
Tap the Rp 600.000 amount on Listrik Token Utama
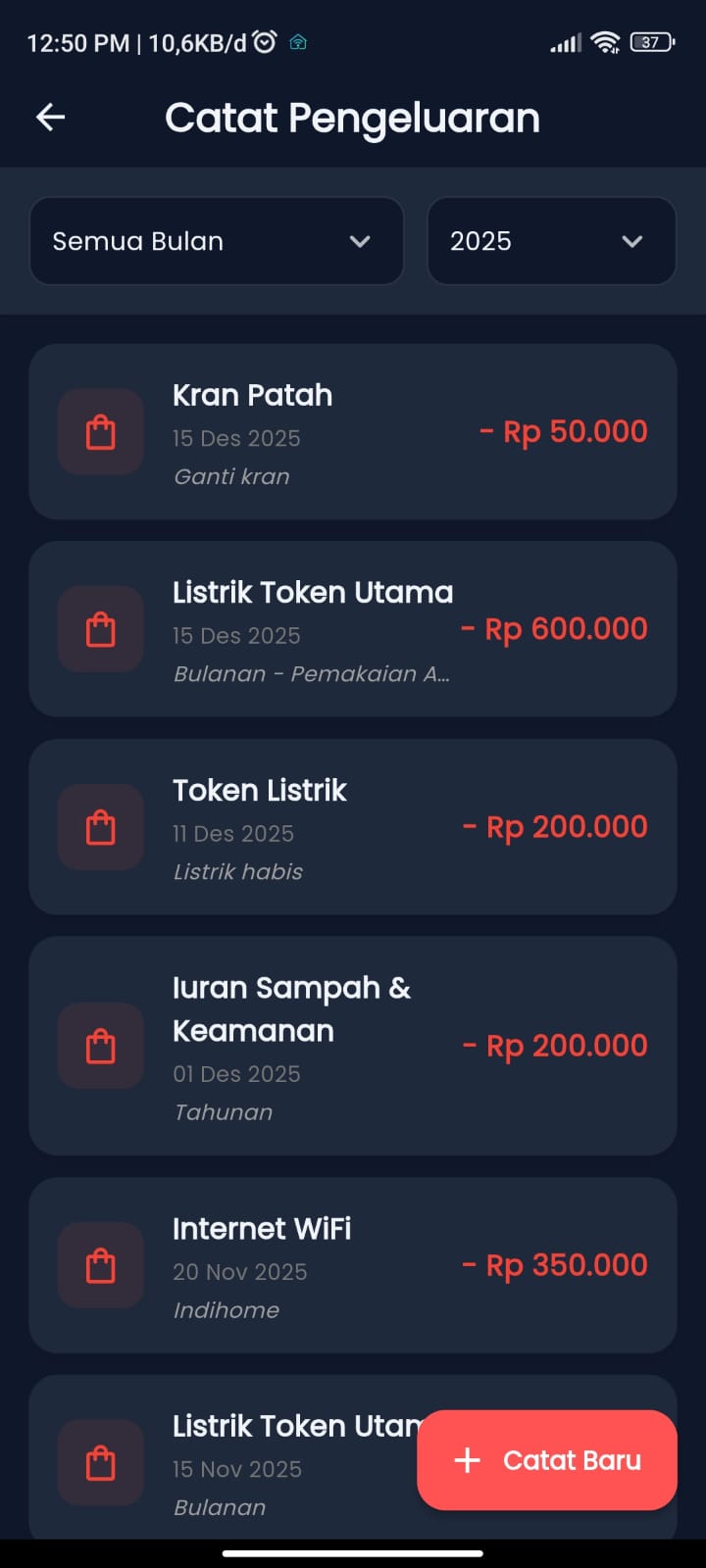coord(554,628)
